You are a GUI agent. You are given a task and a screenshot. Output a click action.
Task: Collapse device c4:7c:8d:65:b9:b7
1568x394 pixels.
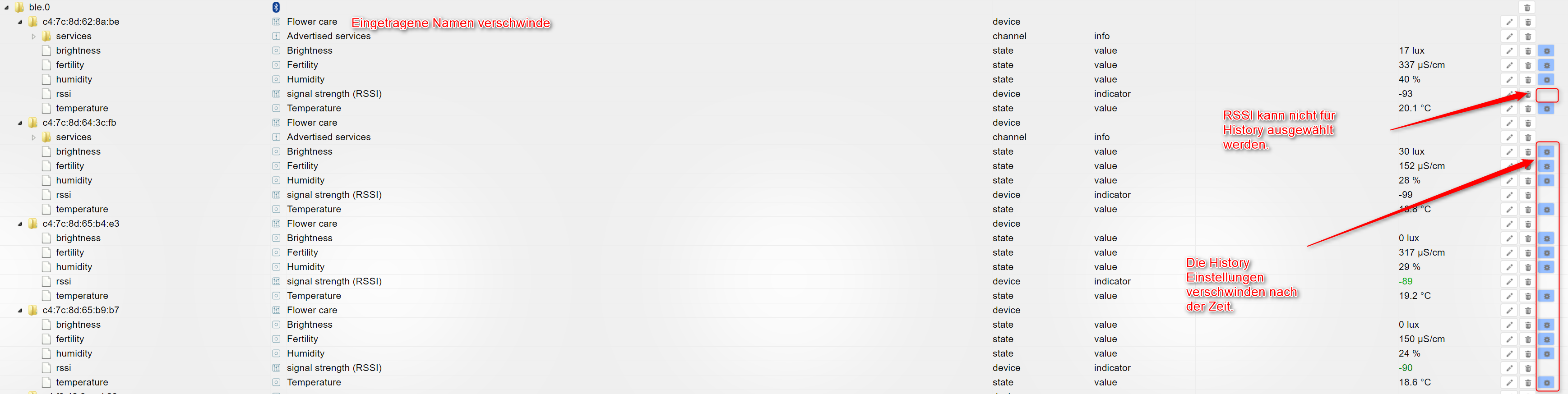(x=20, y=310)
